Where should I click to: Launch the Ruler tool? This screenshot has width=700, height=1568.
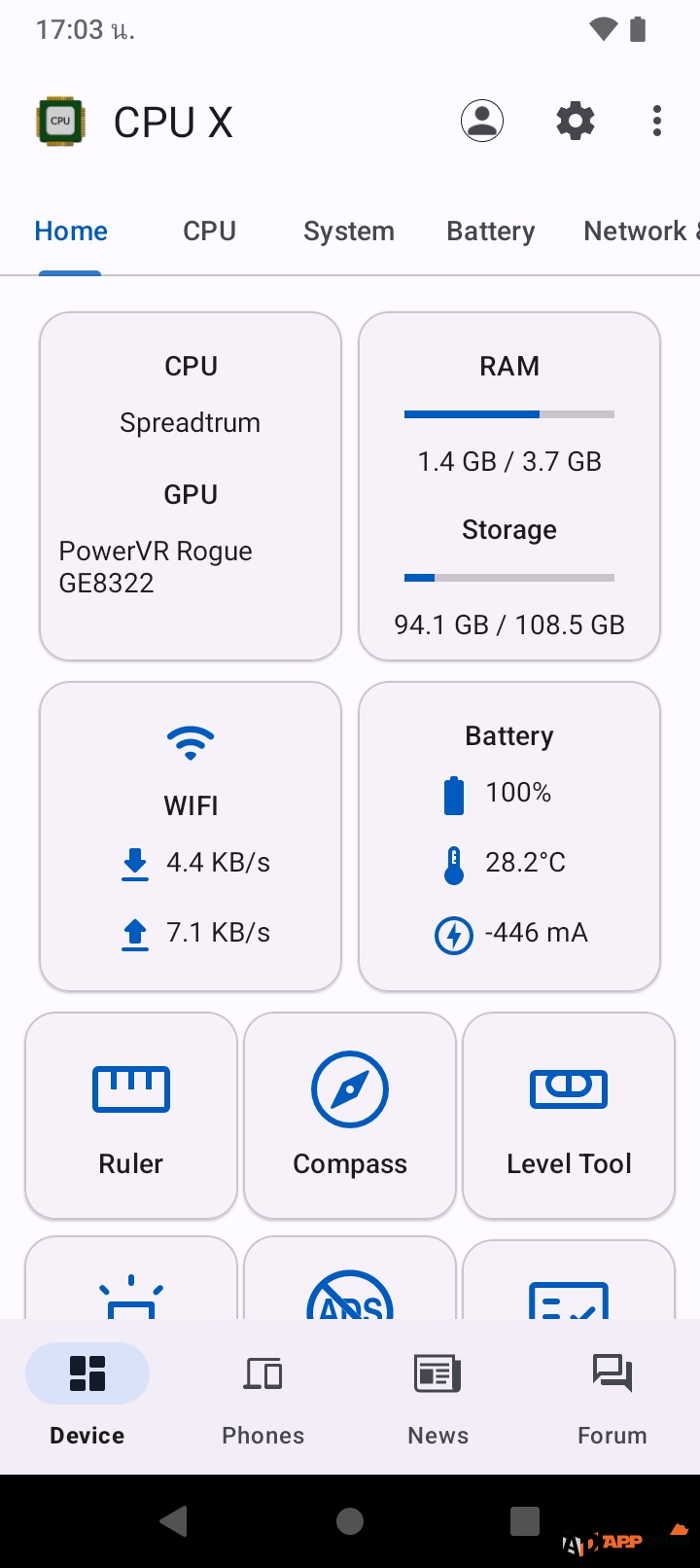131,1116
